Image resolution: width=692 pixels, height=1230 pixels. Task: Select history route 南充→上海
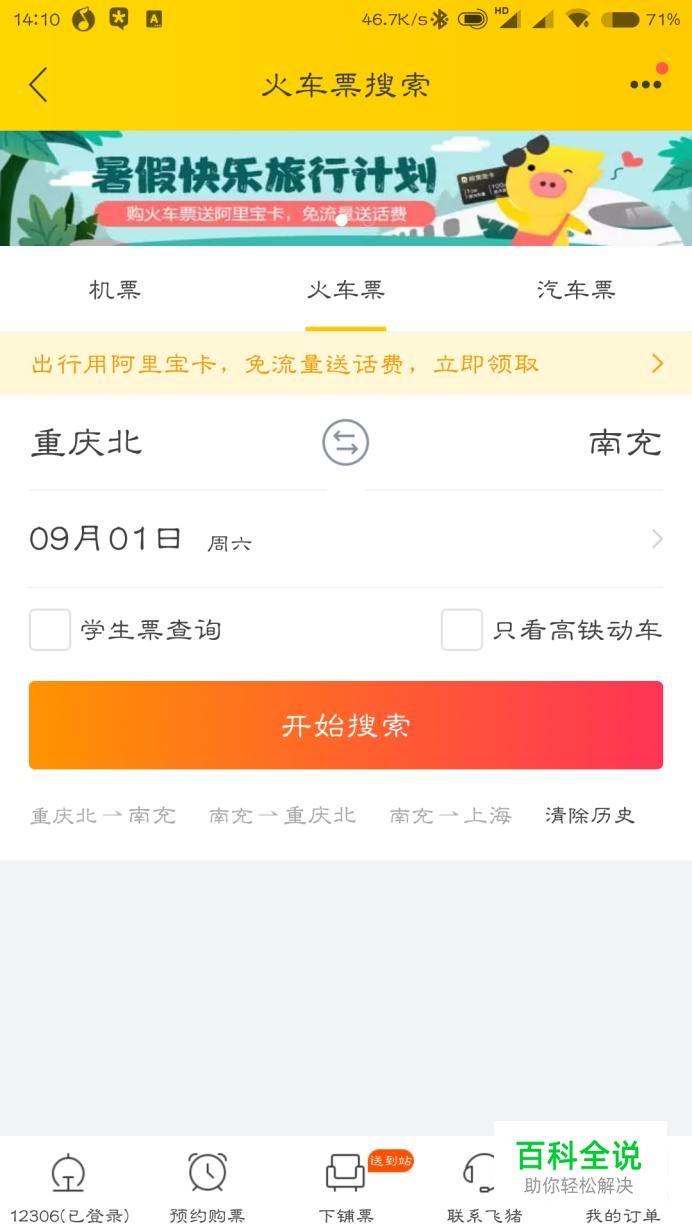click(450, 816)
